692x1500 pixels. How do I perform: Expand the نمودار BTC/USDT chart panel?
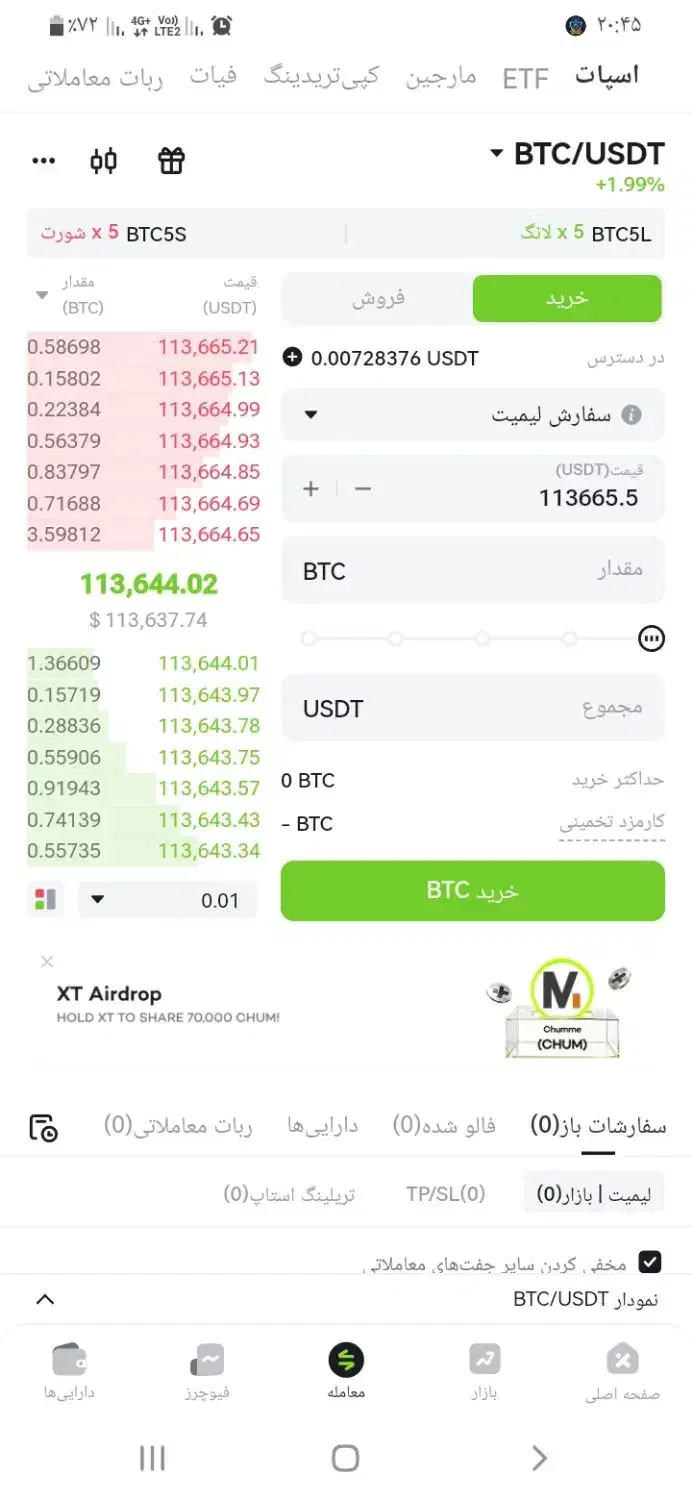(x=45, y=1300)
